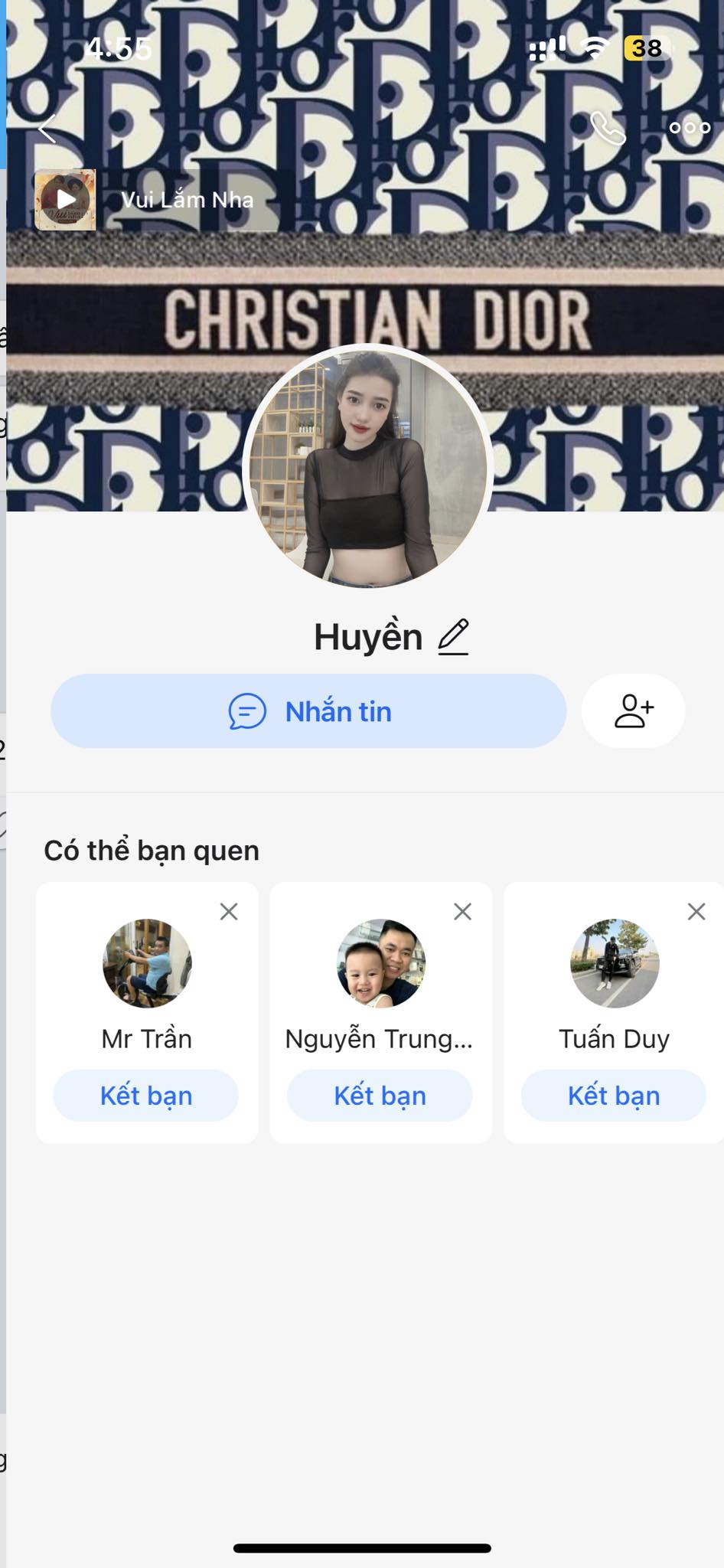The width and height of the screenshot is (724, 1568).
Task: Befriend Tuấn Duy via Kết bạn
Action: (614, 1096)
